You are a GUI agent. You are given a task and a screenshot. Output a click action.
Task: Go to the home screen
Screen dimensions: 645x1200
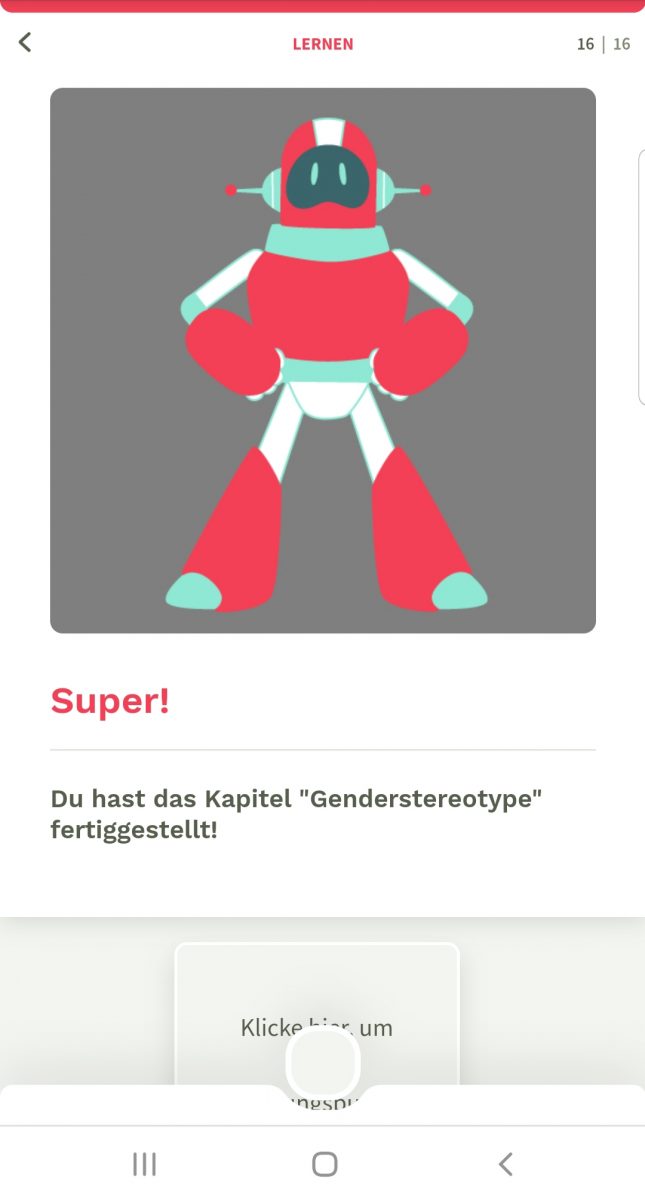point(324,1163)
